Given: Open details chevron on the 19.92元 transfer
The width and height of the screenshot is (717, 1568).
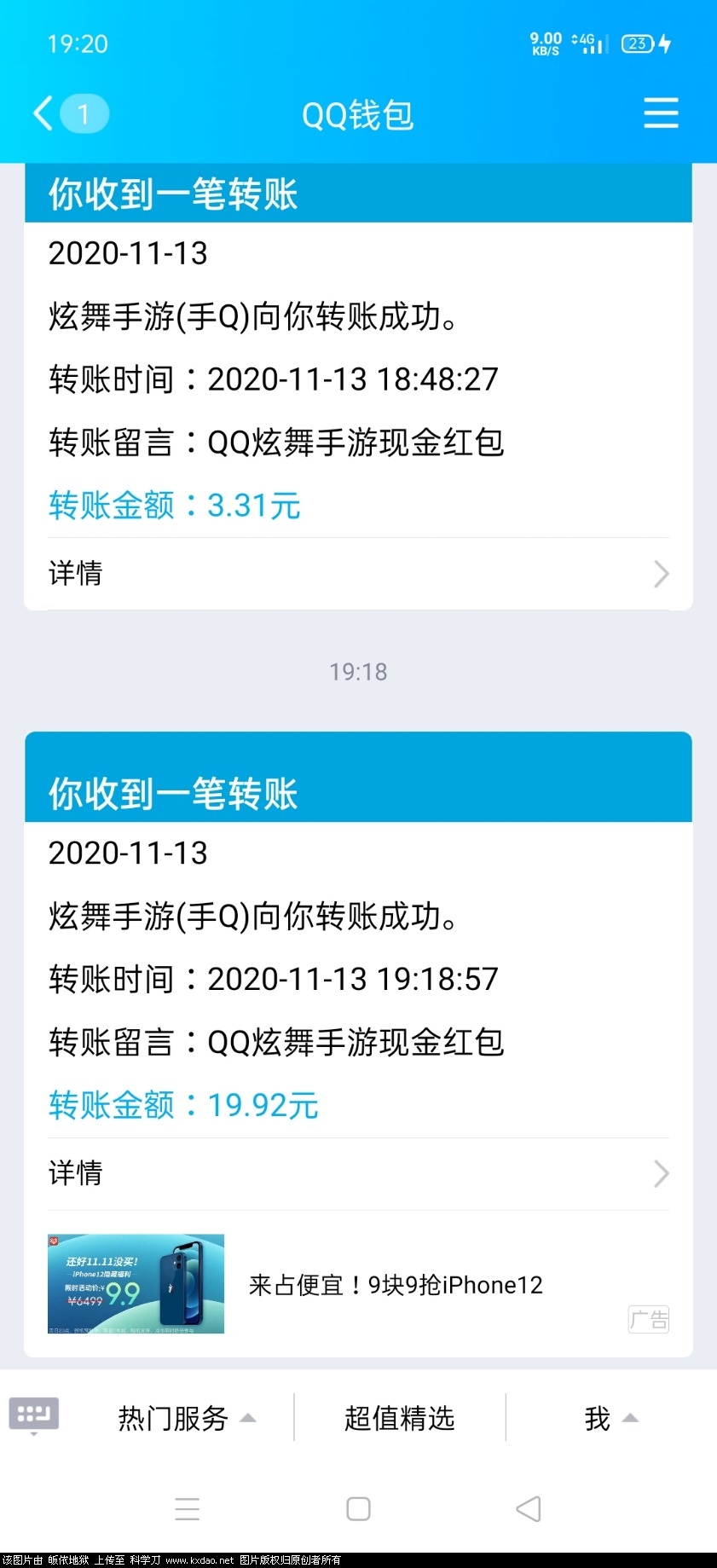Looking at the screenshot, I should tap(660, 1174).
